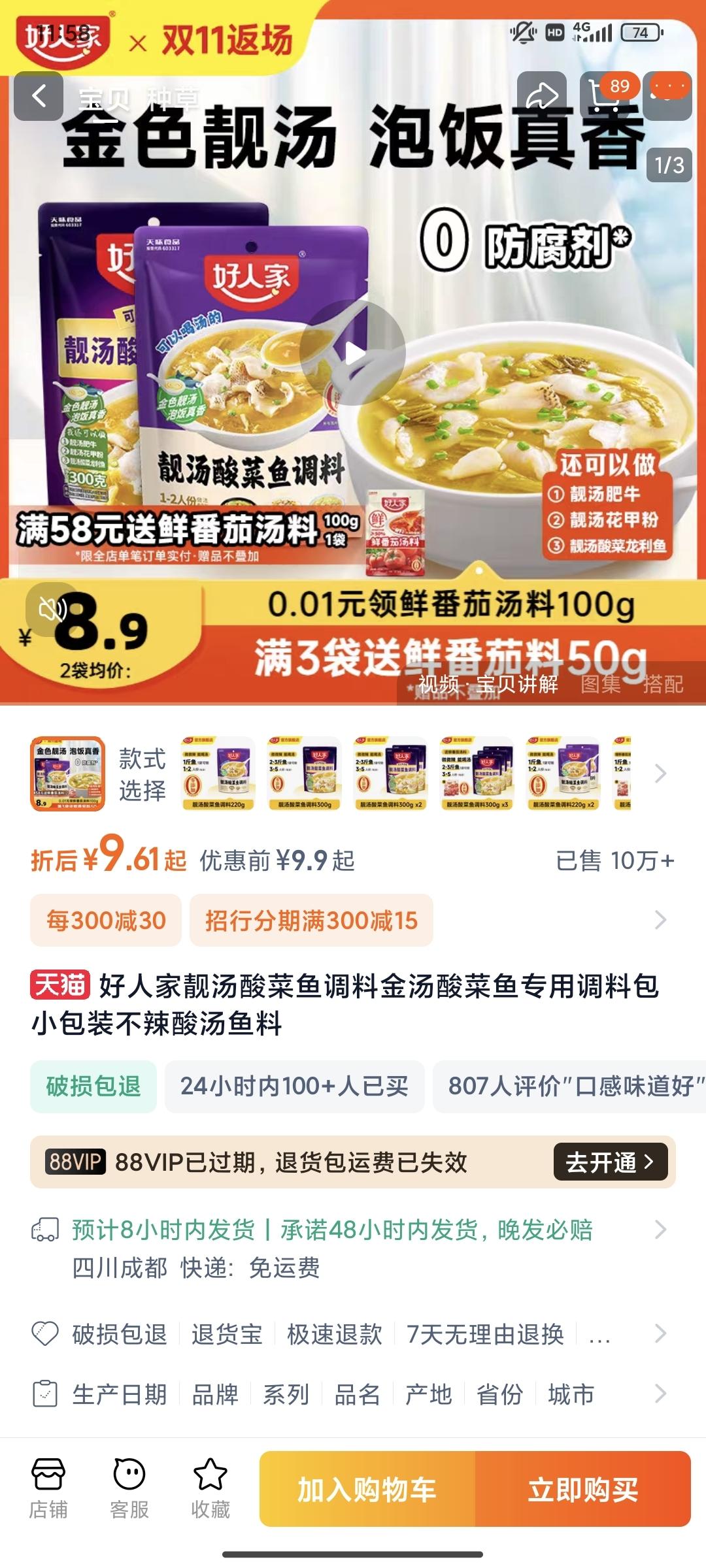Viewport: 706px width, 1568px height.
Task: Open the share icon at the top
Action: pyautogui.click(x=541, y=95)
